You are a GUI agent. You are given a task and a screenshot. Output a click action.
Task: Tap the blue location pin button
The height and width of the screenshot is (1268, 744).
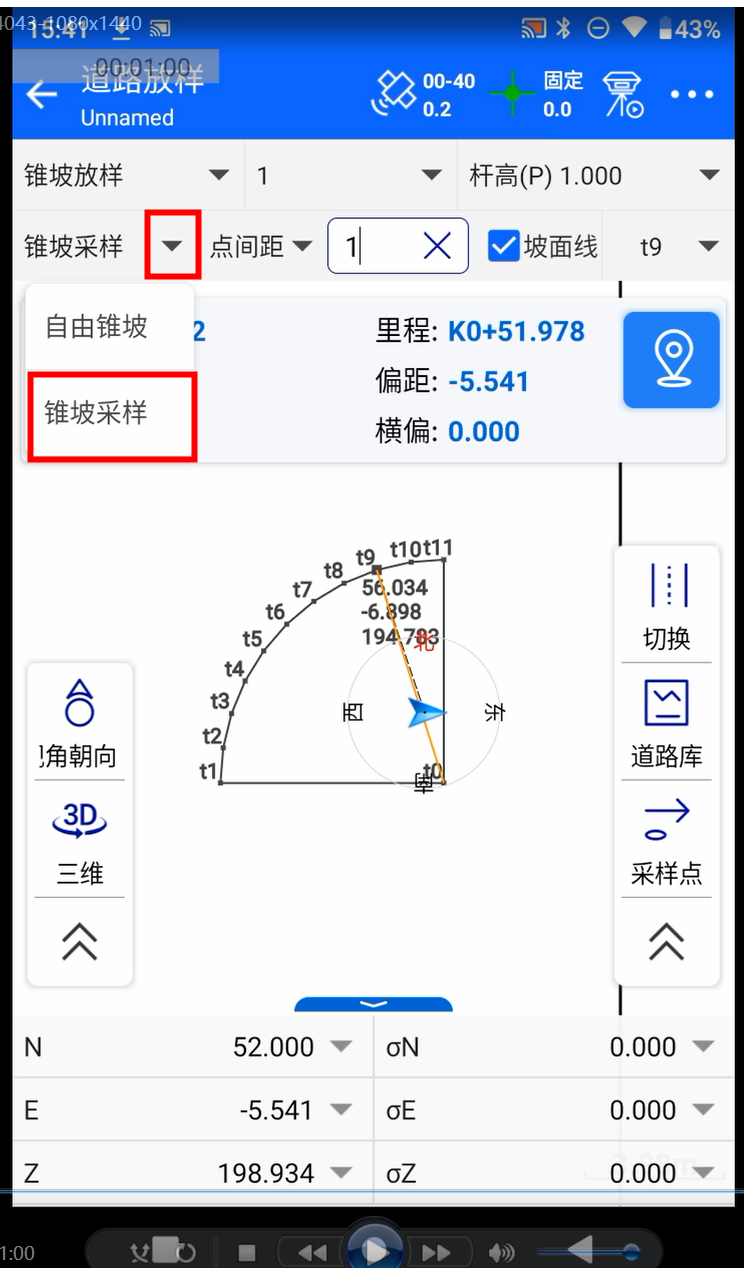(x=672, y=360)
